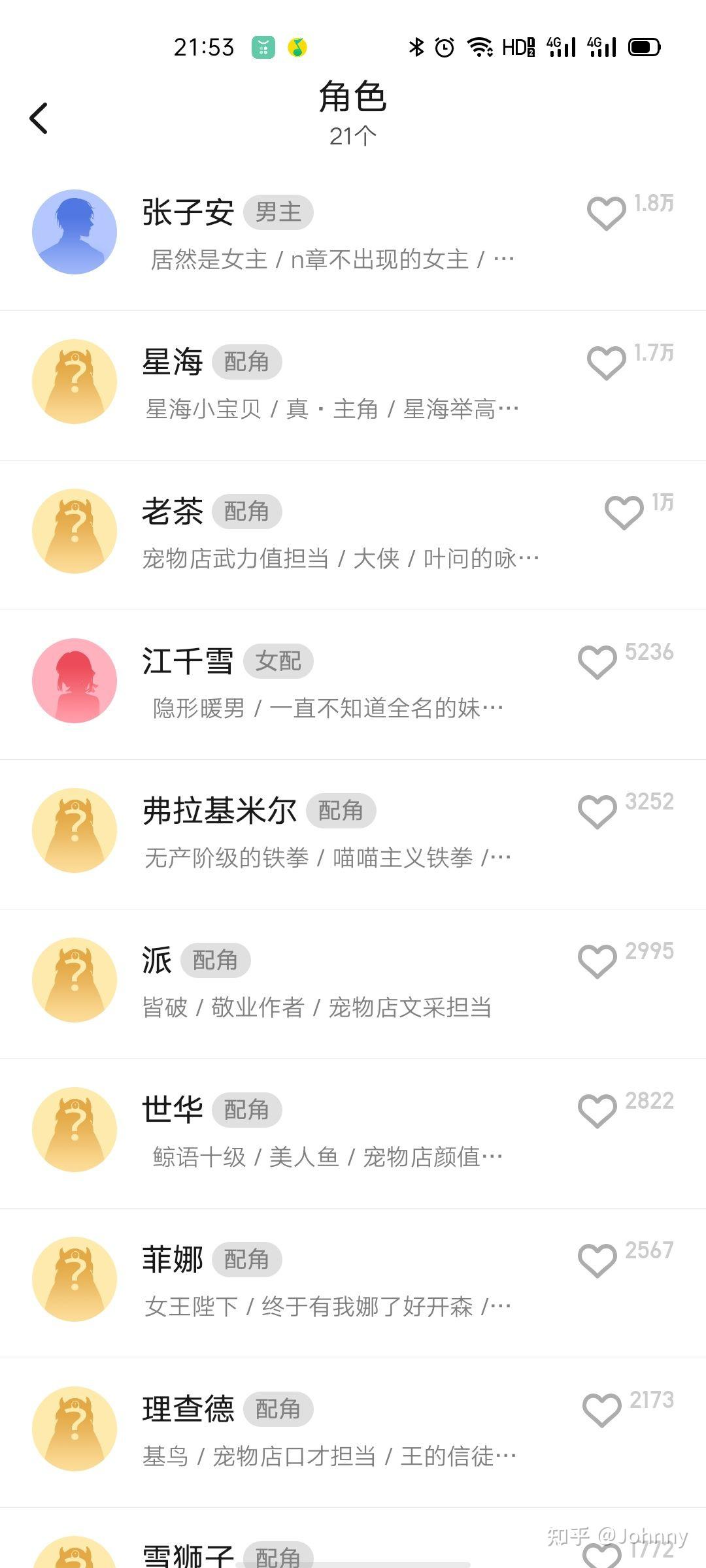Like the character 菲娜
Image resolution: width=706 pixels, height=1568 pixels.
(597, 1260)
